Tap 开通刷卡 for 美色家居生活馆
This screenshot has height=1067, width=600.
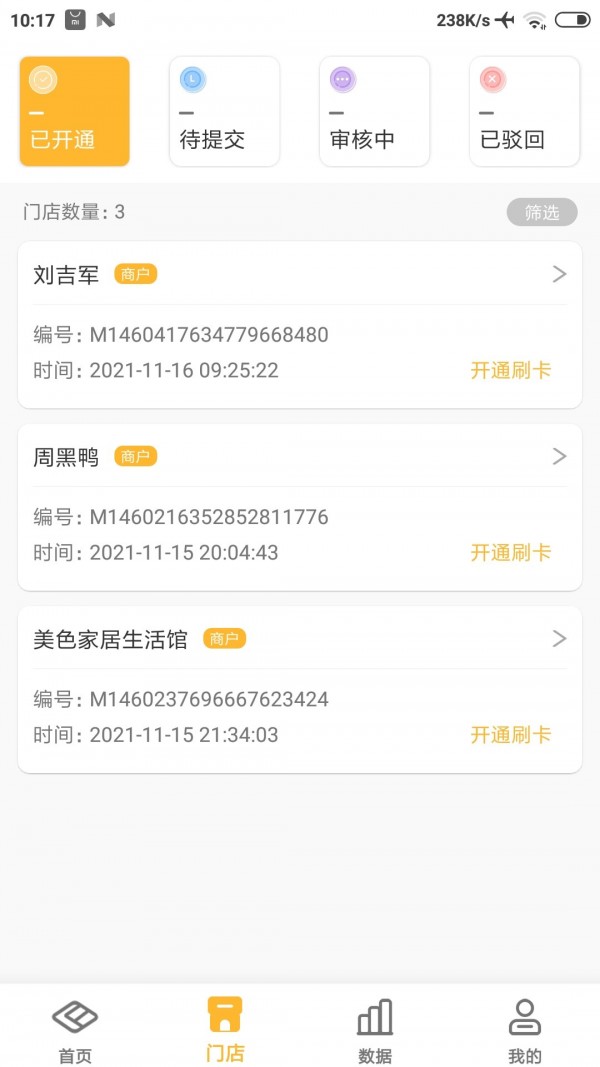511,735
